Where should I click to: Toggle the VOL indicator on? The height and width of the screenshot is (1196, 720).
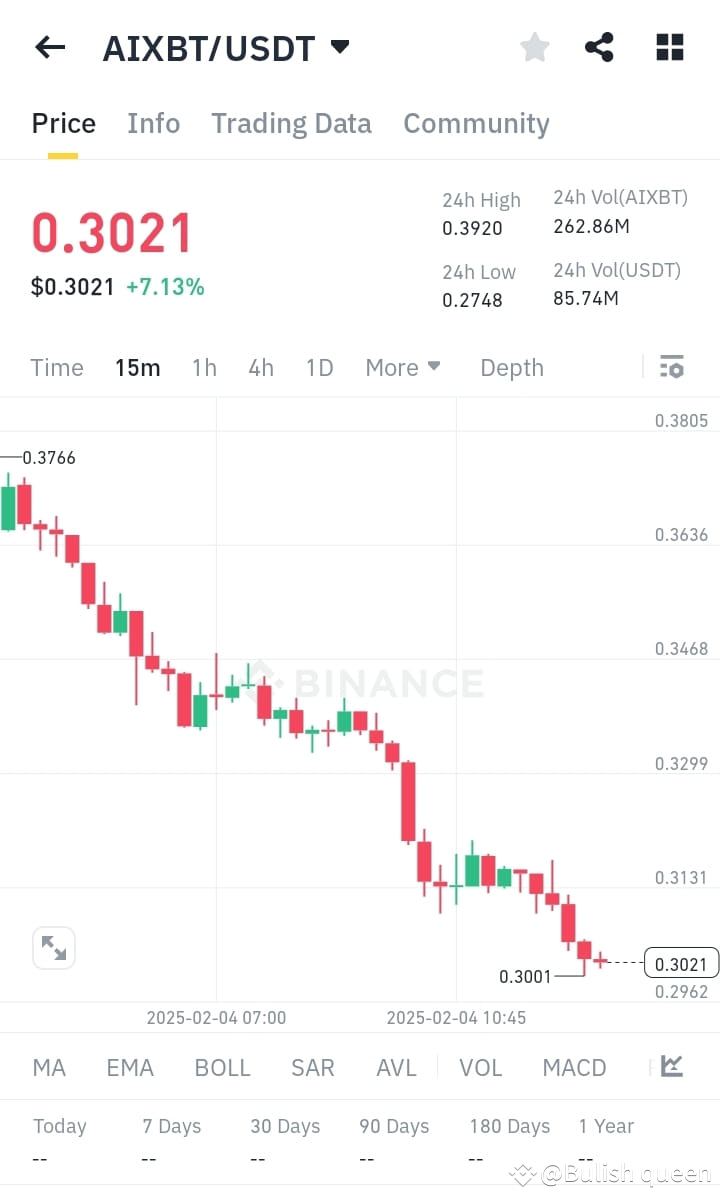480,1067
